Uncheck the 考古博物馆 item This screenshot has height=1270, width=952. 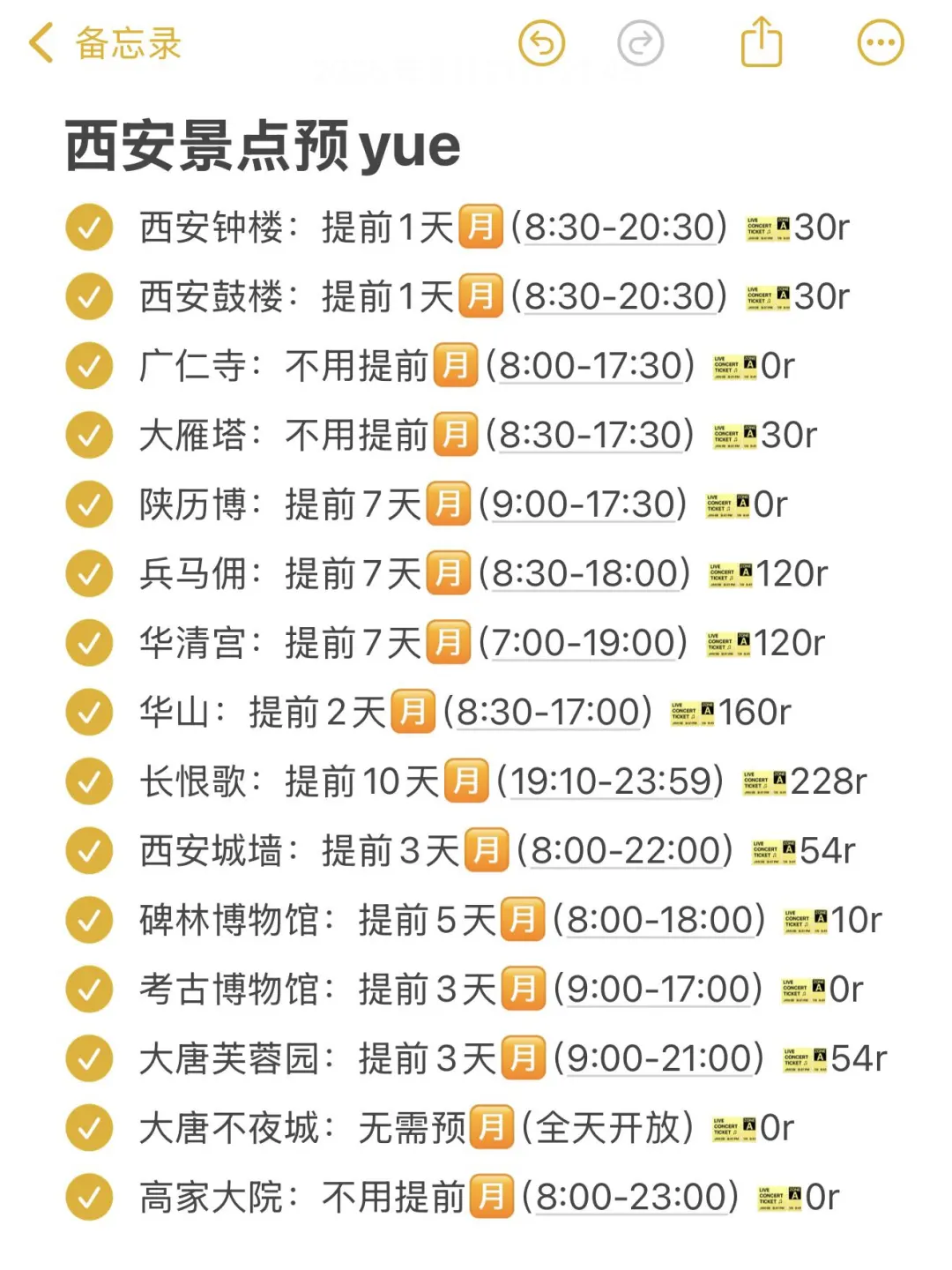pos(89,989)
